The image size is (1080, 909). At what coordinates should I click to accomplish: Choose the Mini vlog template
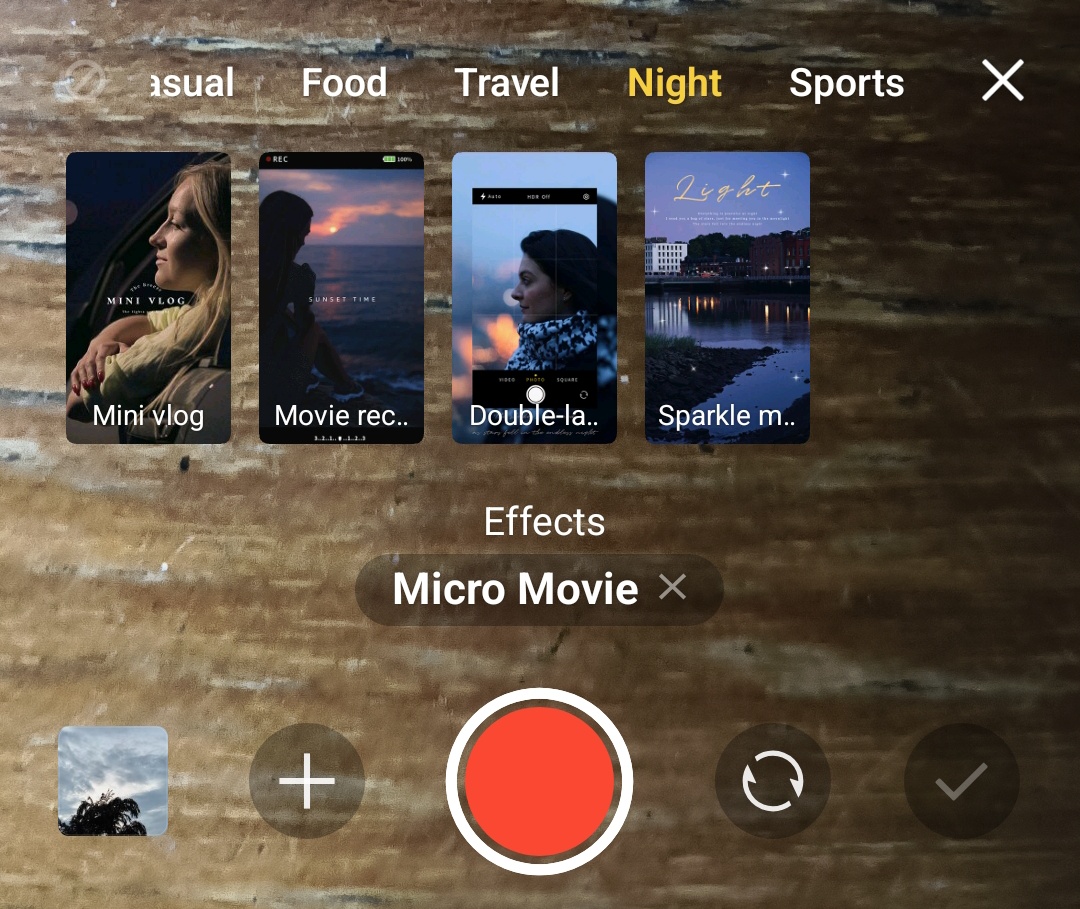pyautogui.click(x=148, y=297)
